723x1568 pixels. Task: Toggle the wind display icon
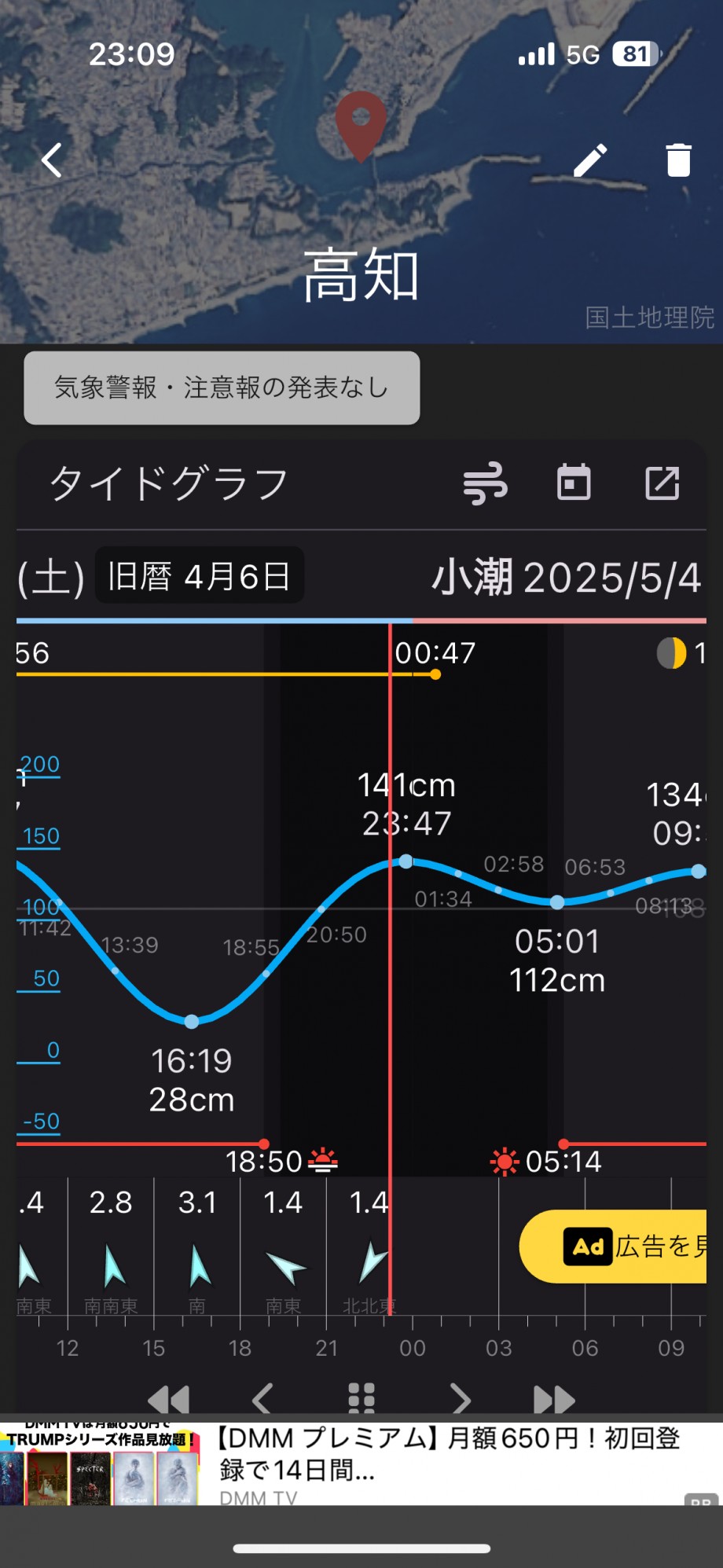486,483
